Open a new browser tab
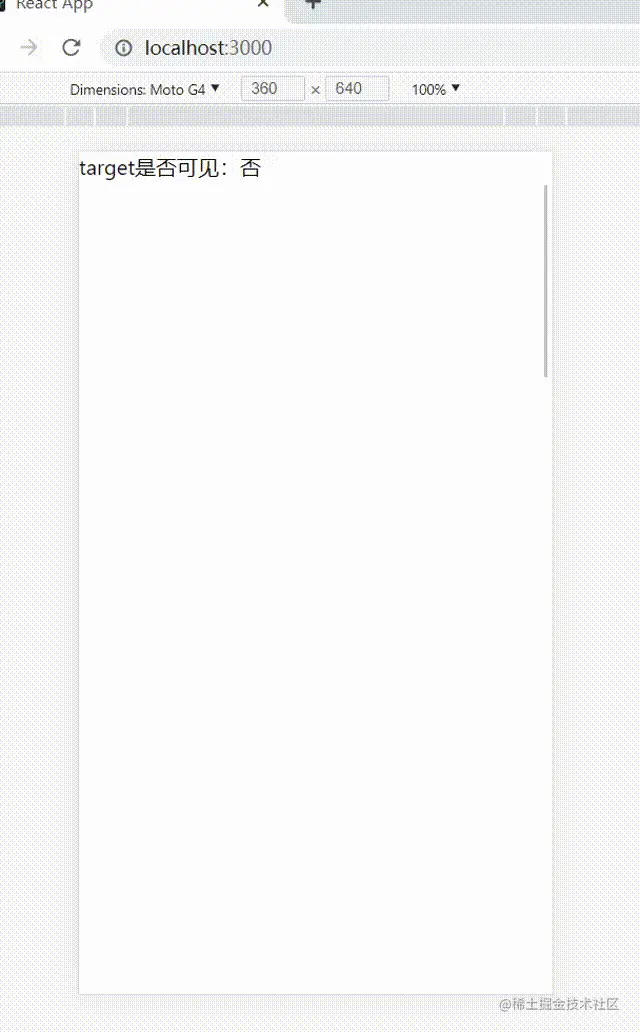The image size is (640, 1032). click(x=313, y=4)
